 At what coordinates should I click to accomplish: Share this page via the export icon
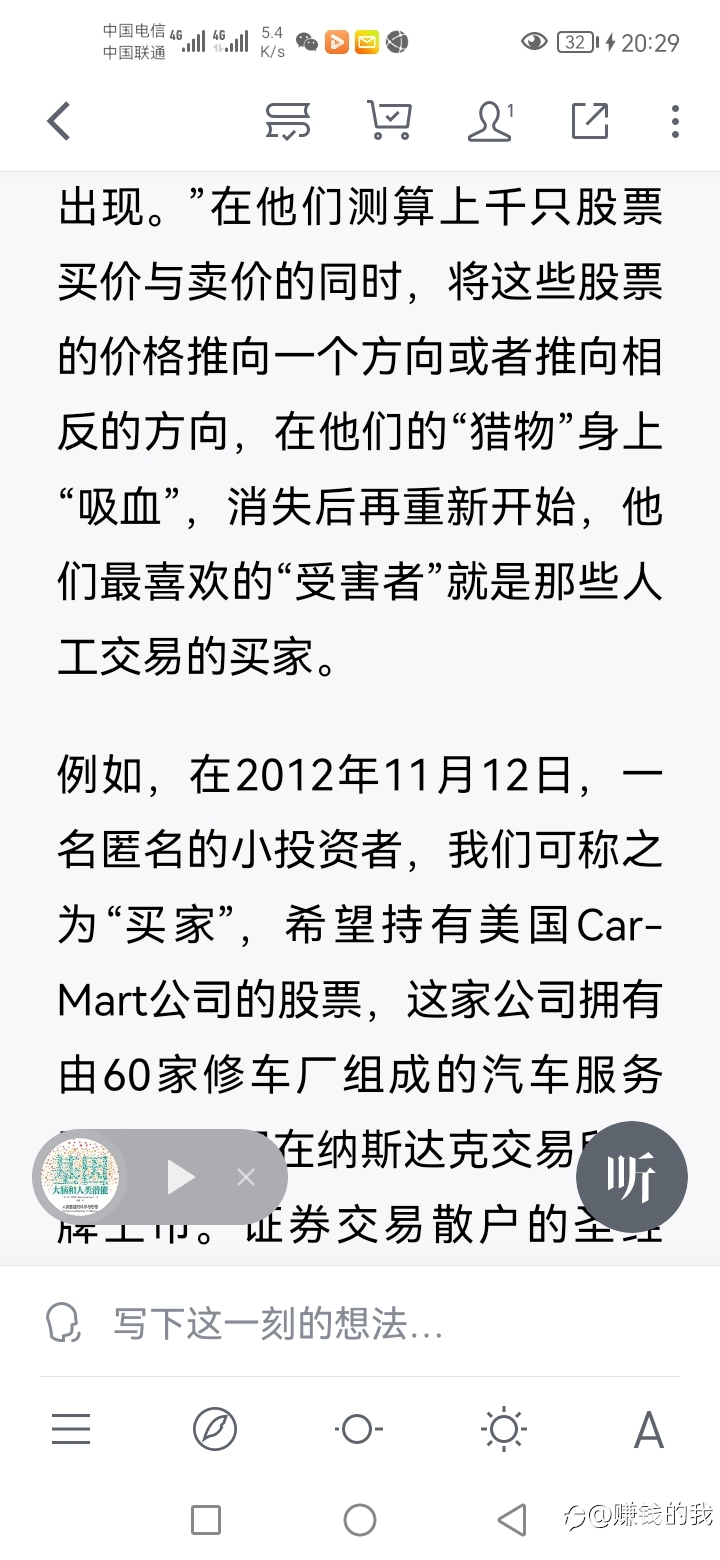pyautogui.click(x=590, y=121)
